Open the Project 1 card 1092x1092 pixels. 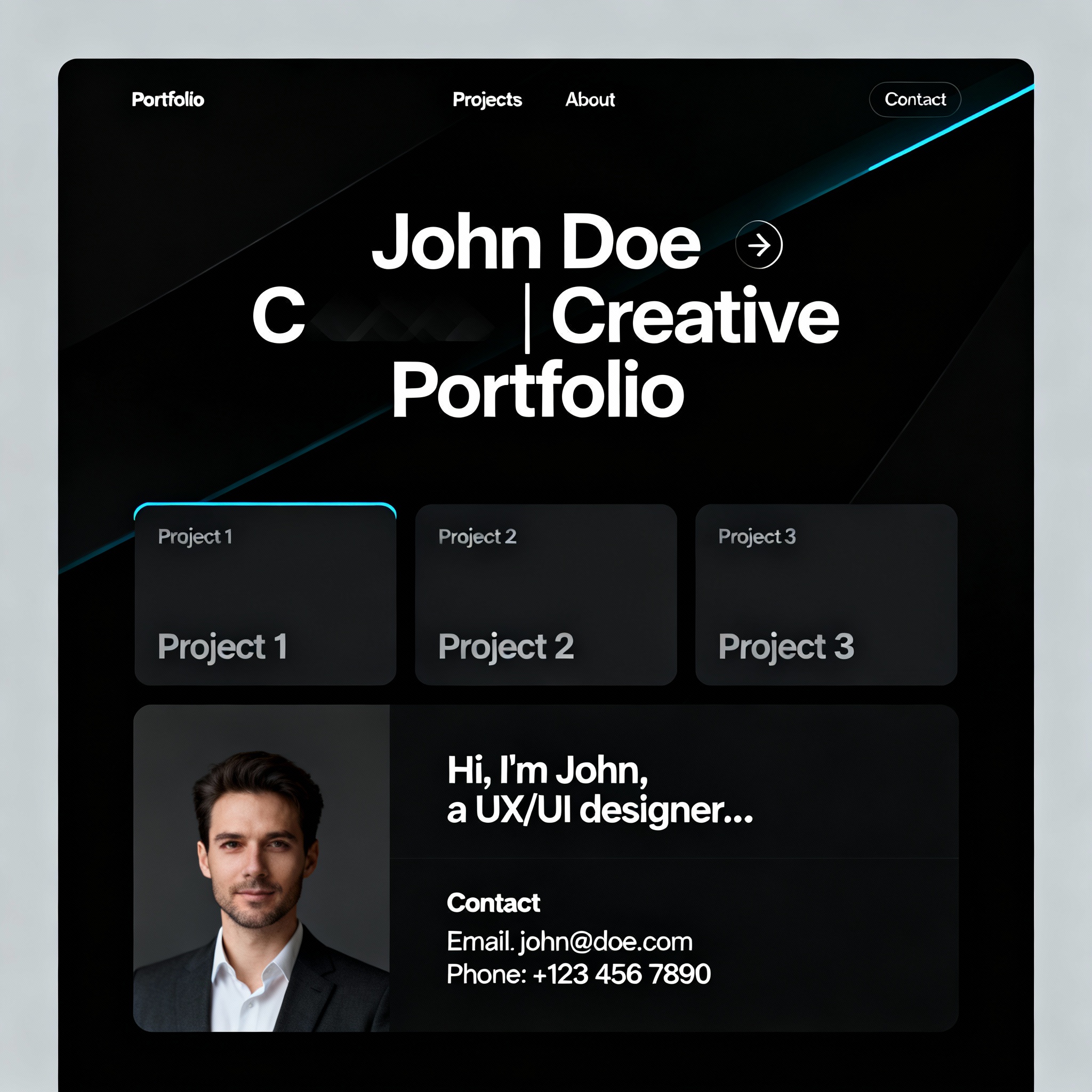[265, 594]
